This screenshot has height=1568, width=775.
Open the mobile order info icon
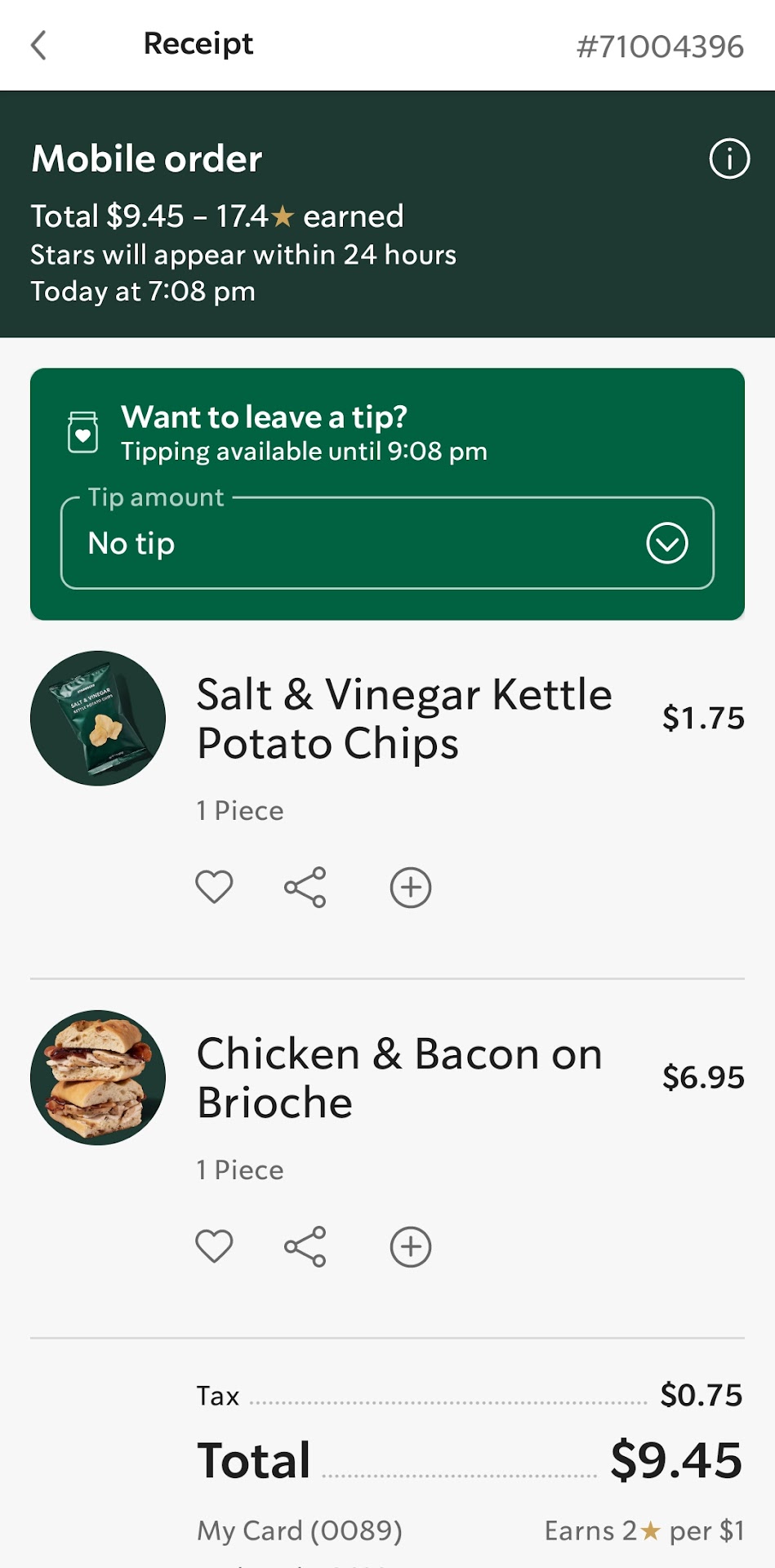pyautogui.click(x=729, y=158)
